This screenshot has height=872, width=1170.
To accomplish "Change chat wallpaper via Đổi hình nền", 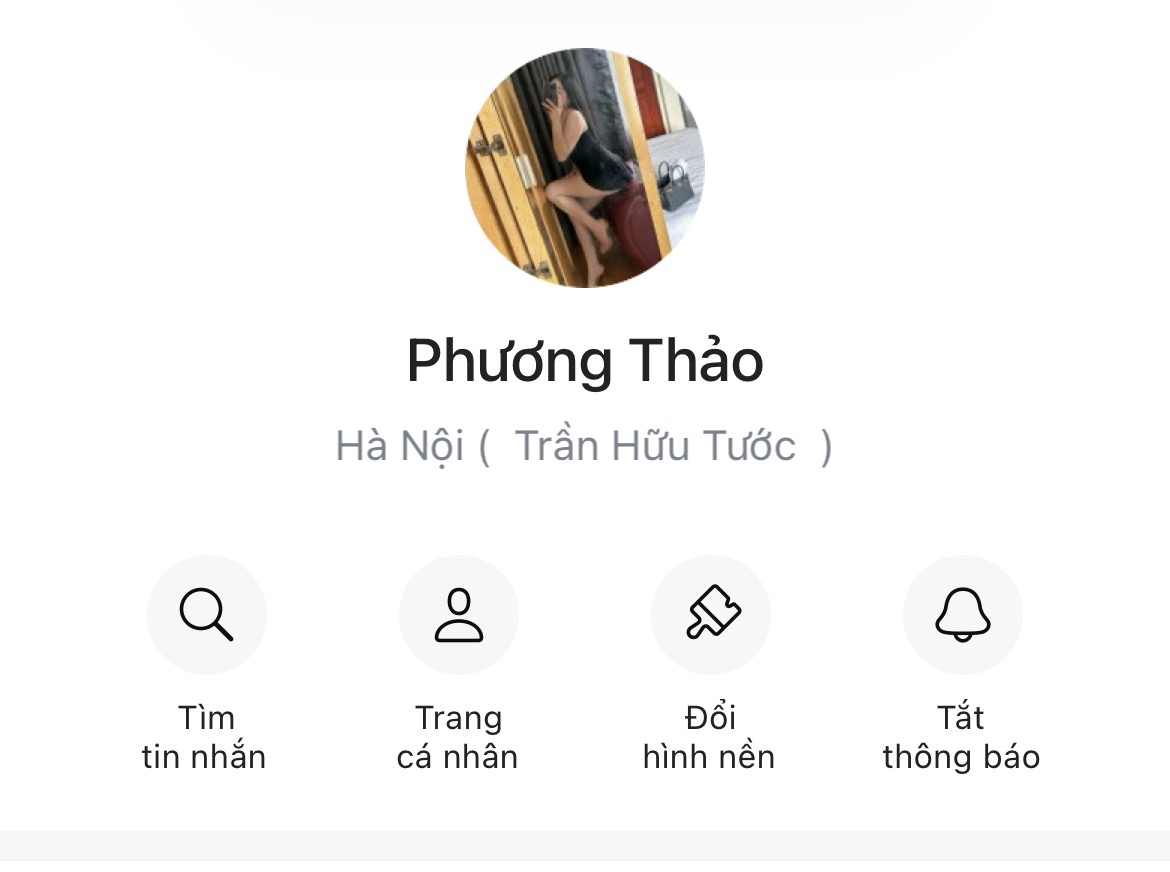I will tap(710, 614).
